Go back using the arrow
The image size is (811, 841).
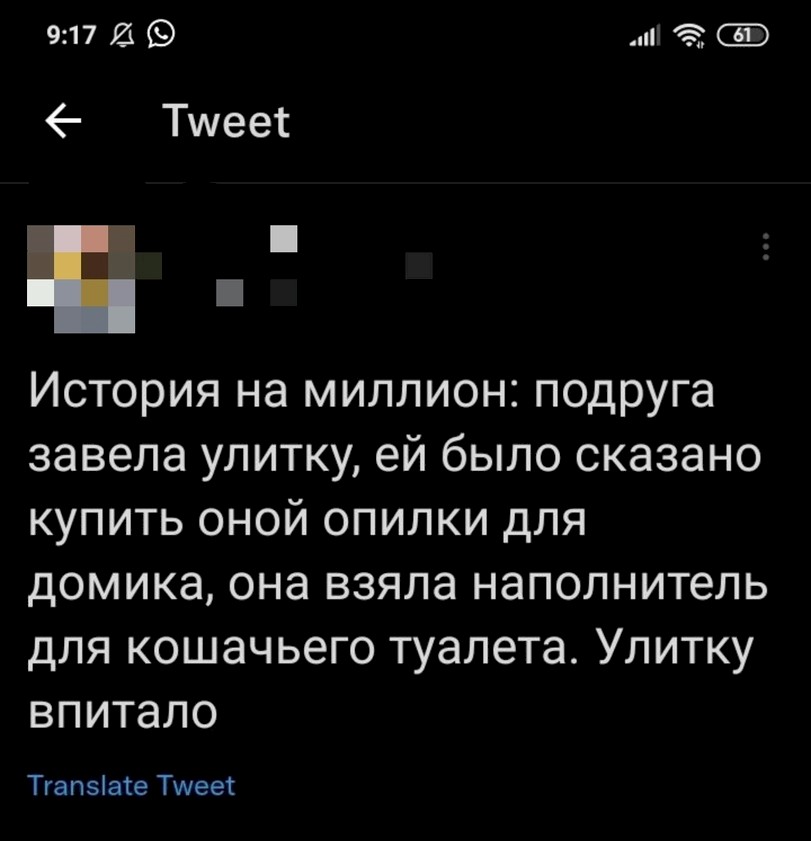pos(63,123)
